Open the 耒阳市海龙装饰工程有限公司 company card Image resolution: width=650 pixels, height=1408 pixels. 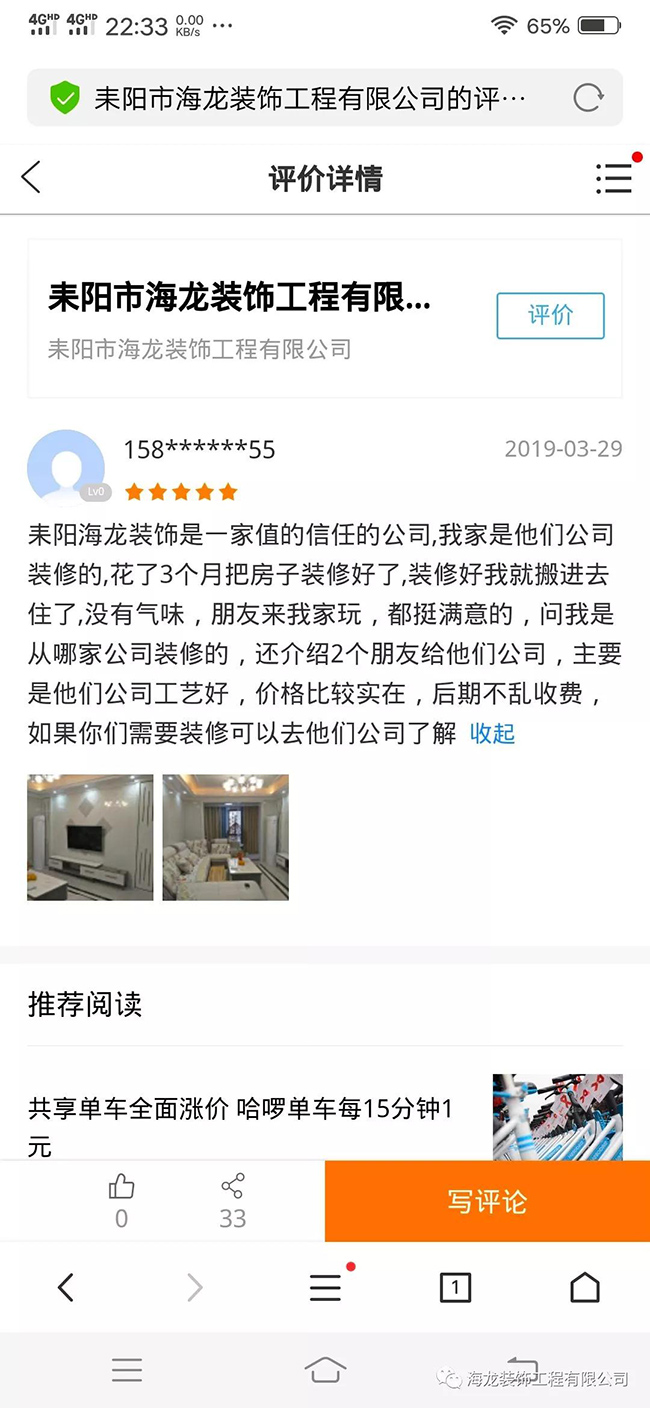240,318
